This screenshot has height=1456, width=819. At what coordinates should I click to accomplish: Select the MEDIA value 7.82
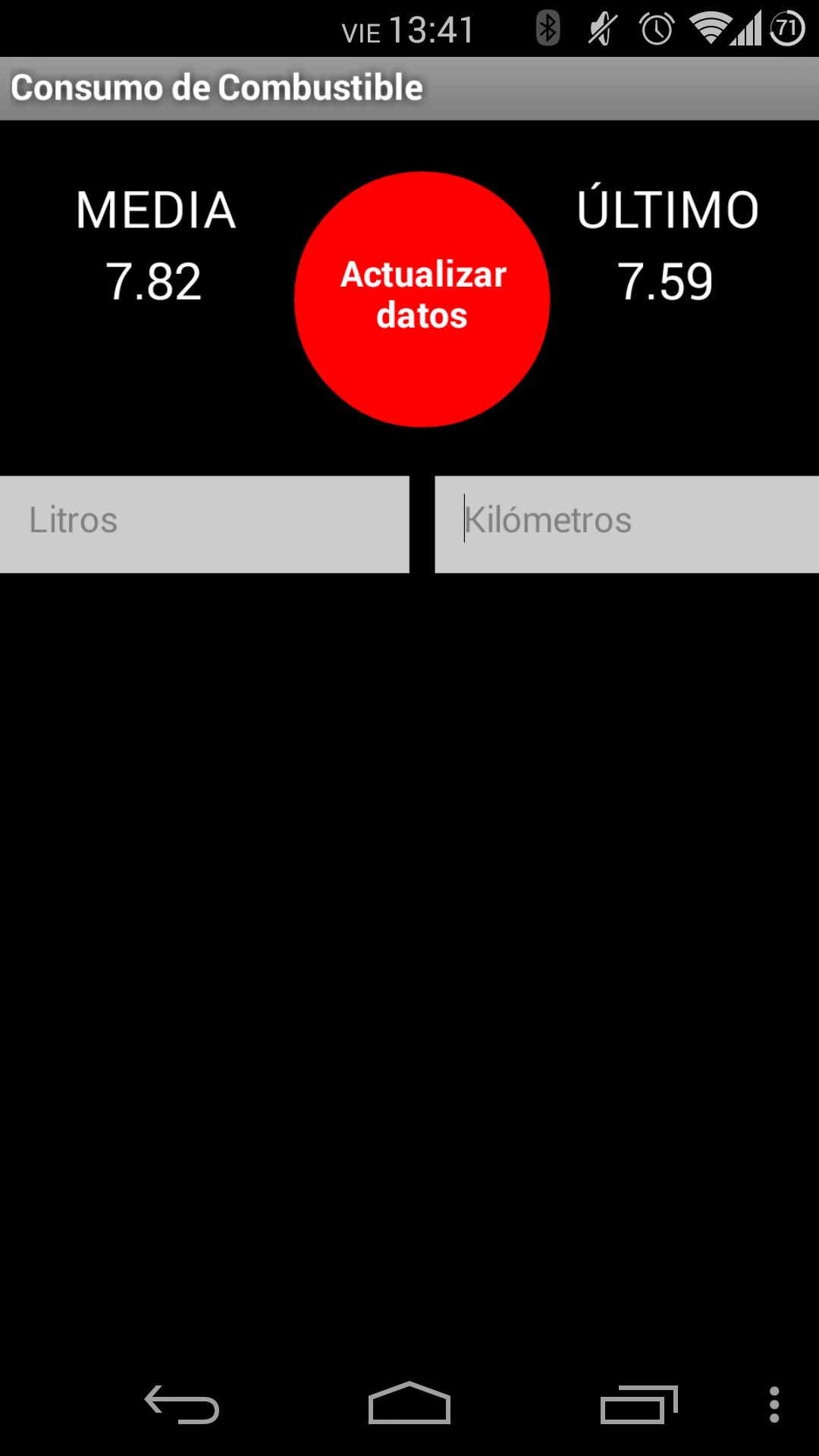click(x=154, y=281)
